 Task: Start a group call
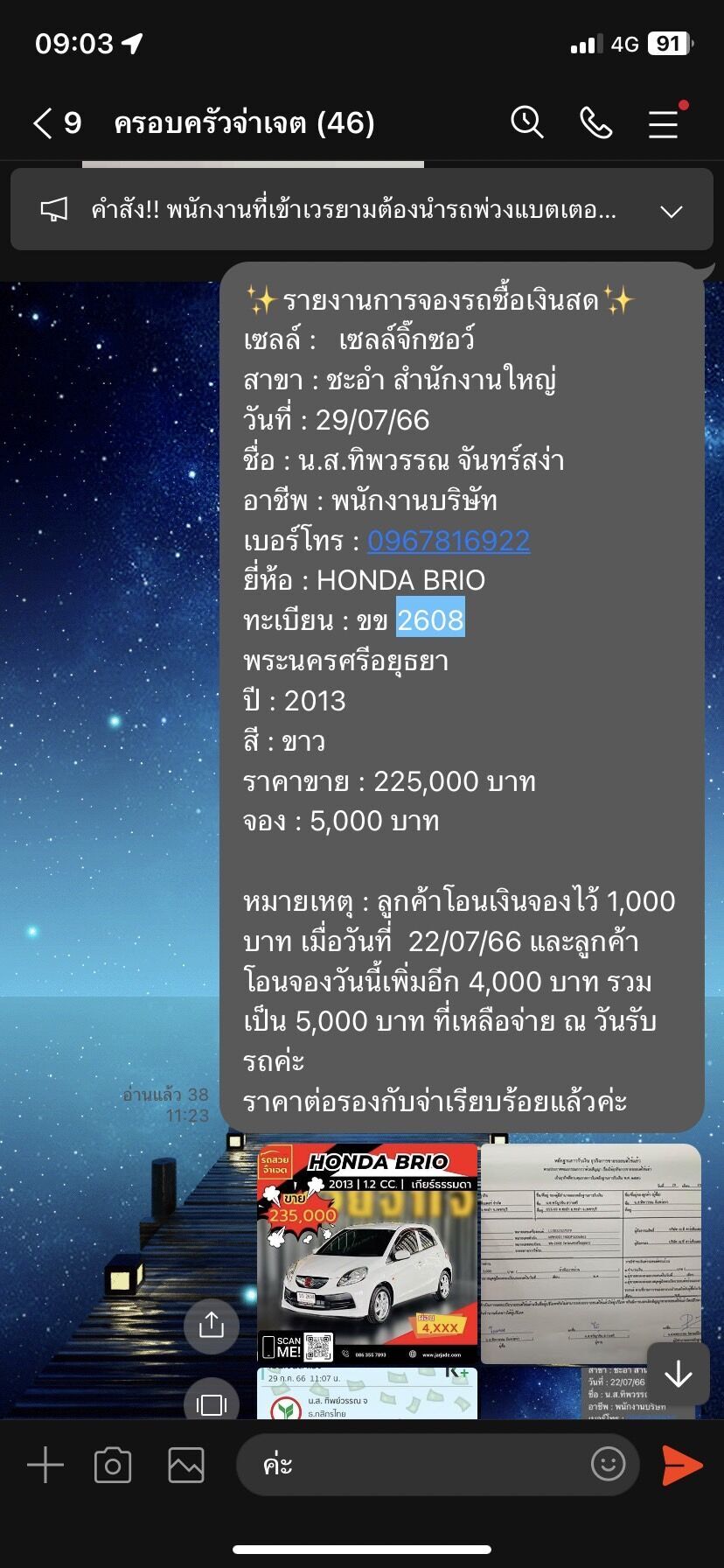596,123
